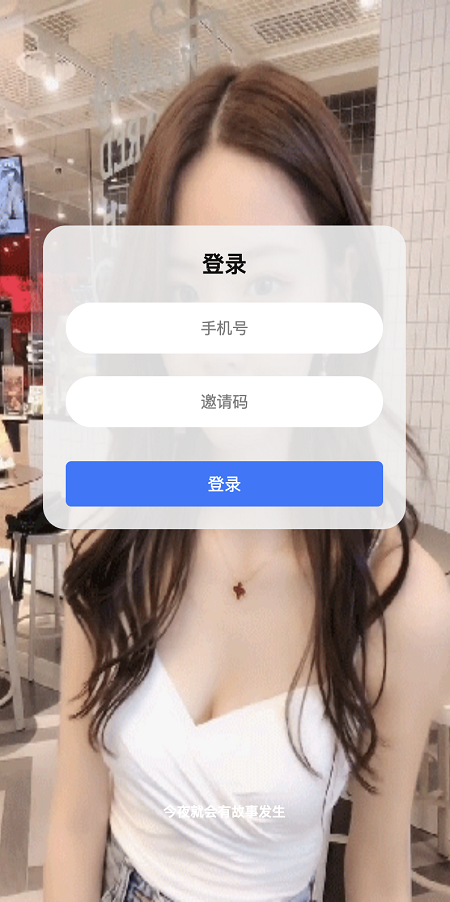This screenshot has width=450, height=902.
Task: Focus the 邀请码 invitation code field
Action: point(224,402)
